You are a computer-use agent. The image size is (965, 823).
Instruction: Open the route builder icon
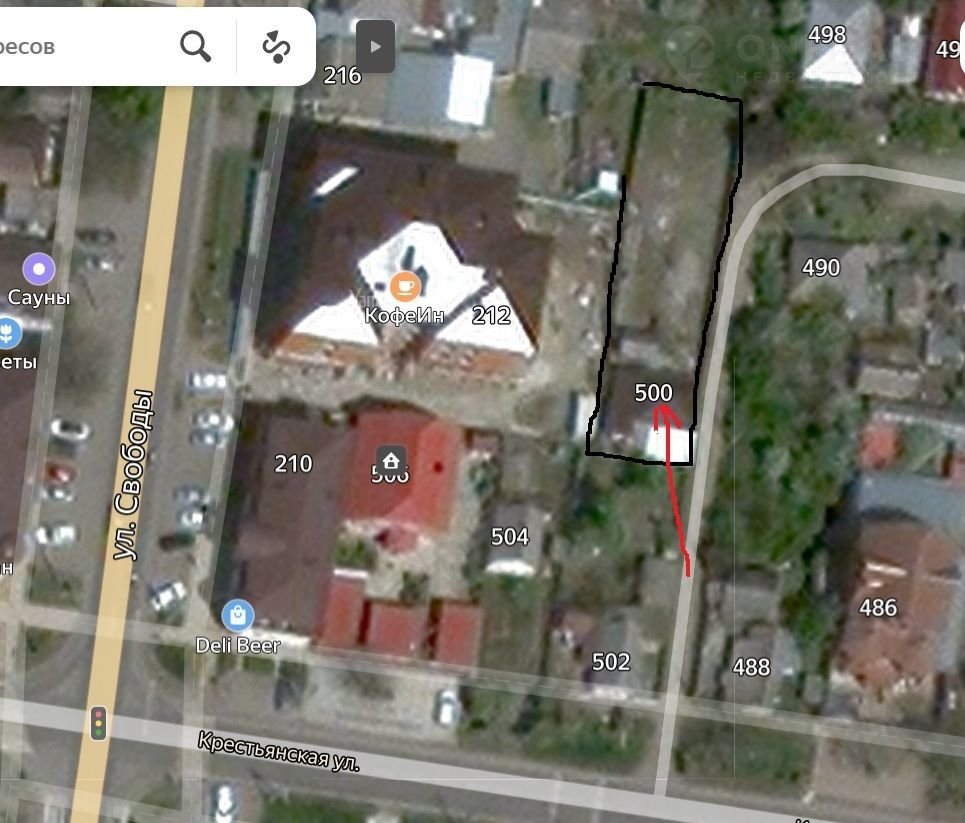click(x=276, y=46)
